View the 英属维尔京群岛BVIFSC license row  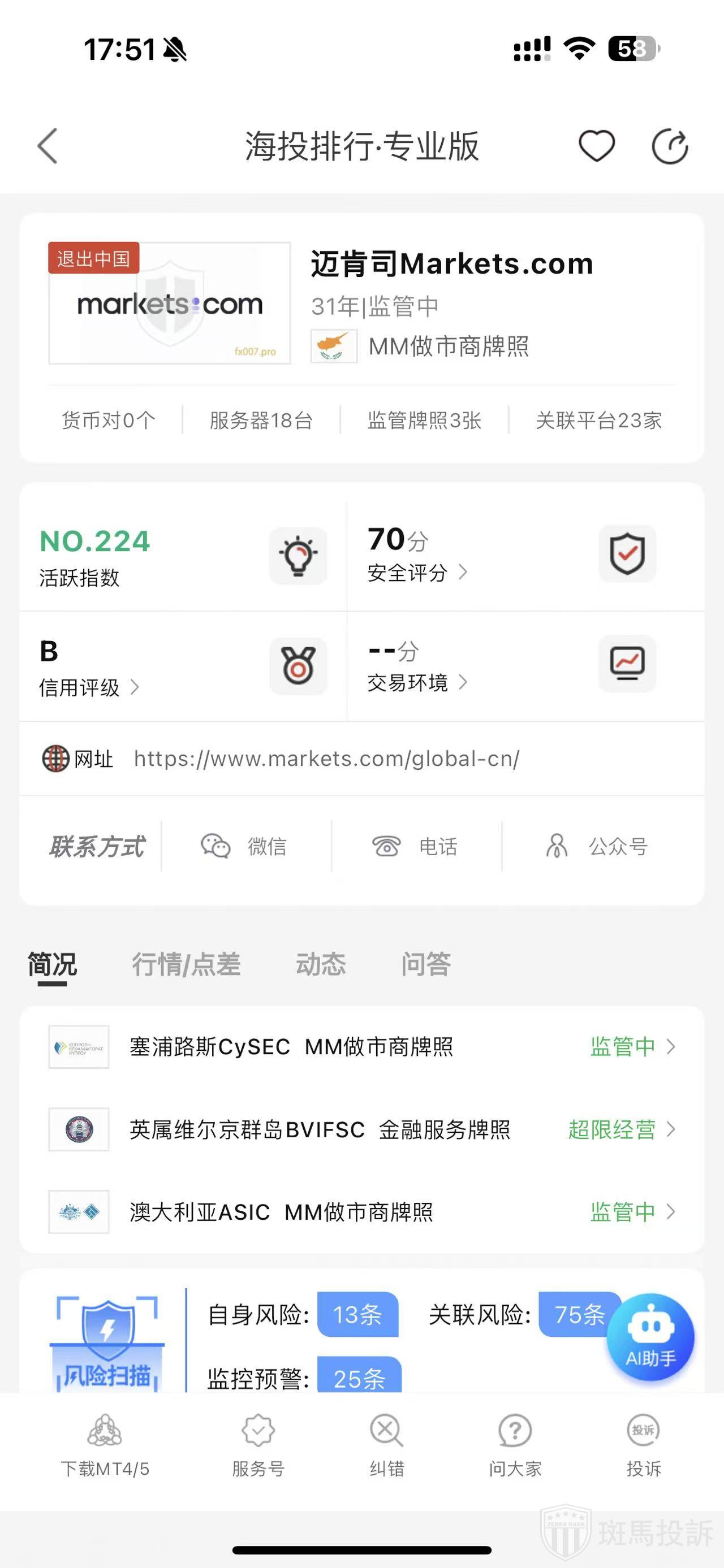[361, 1130]
